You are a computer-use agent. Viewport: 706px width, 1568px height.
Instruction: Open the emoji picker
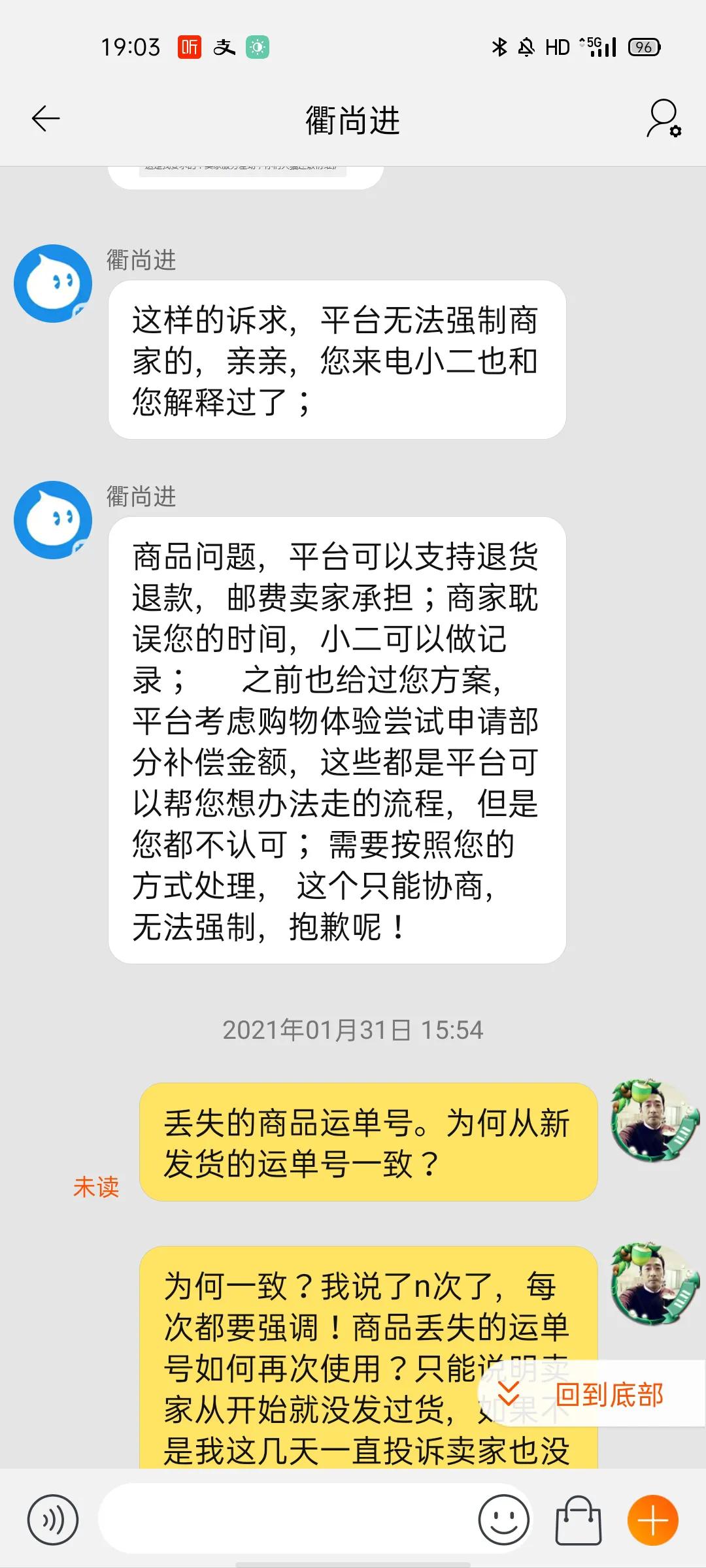(x=503, y=1519)
